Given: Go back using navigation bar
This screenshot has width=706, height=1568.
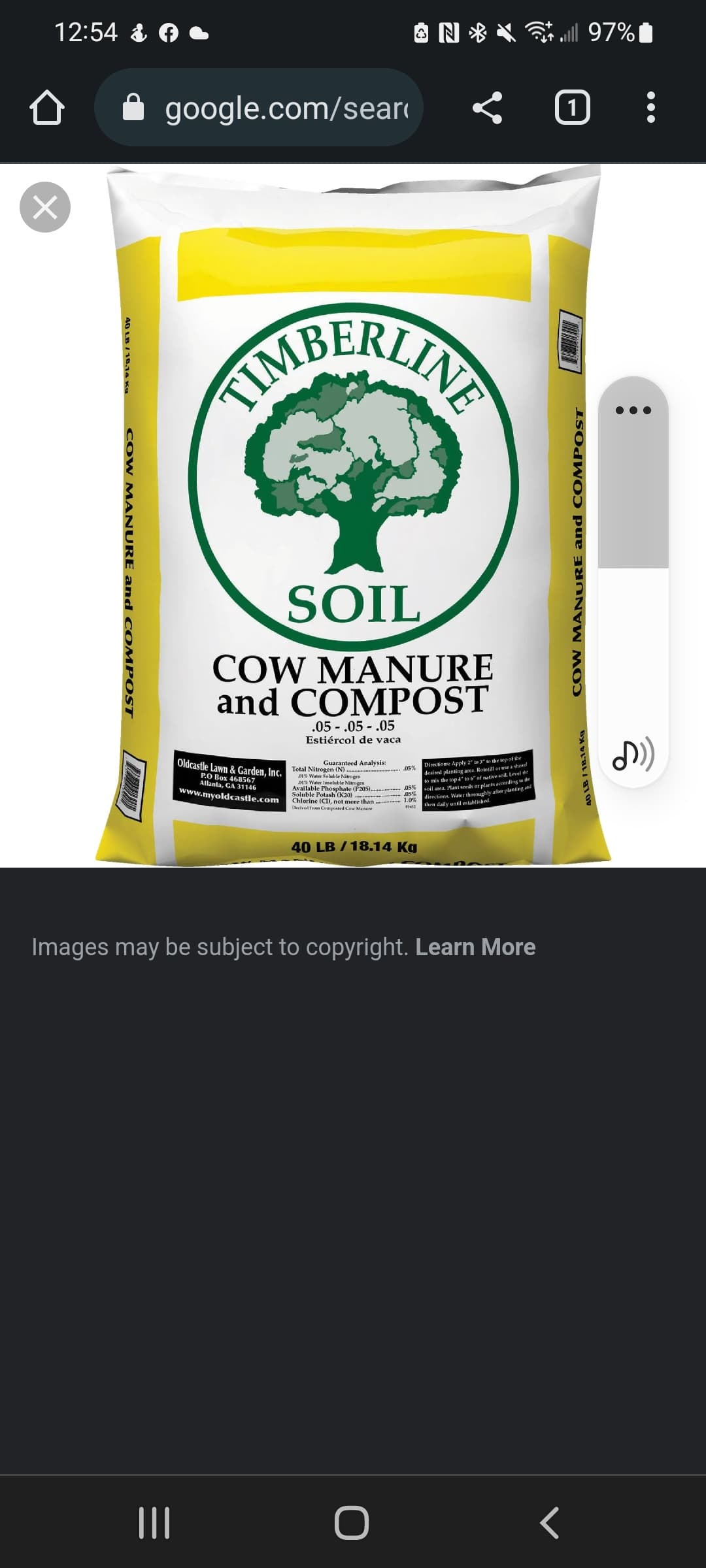Looking at the screenshot, I should pos(550,1523).
